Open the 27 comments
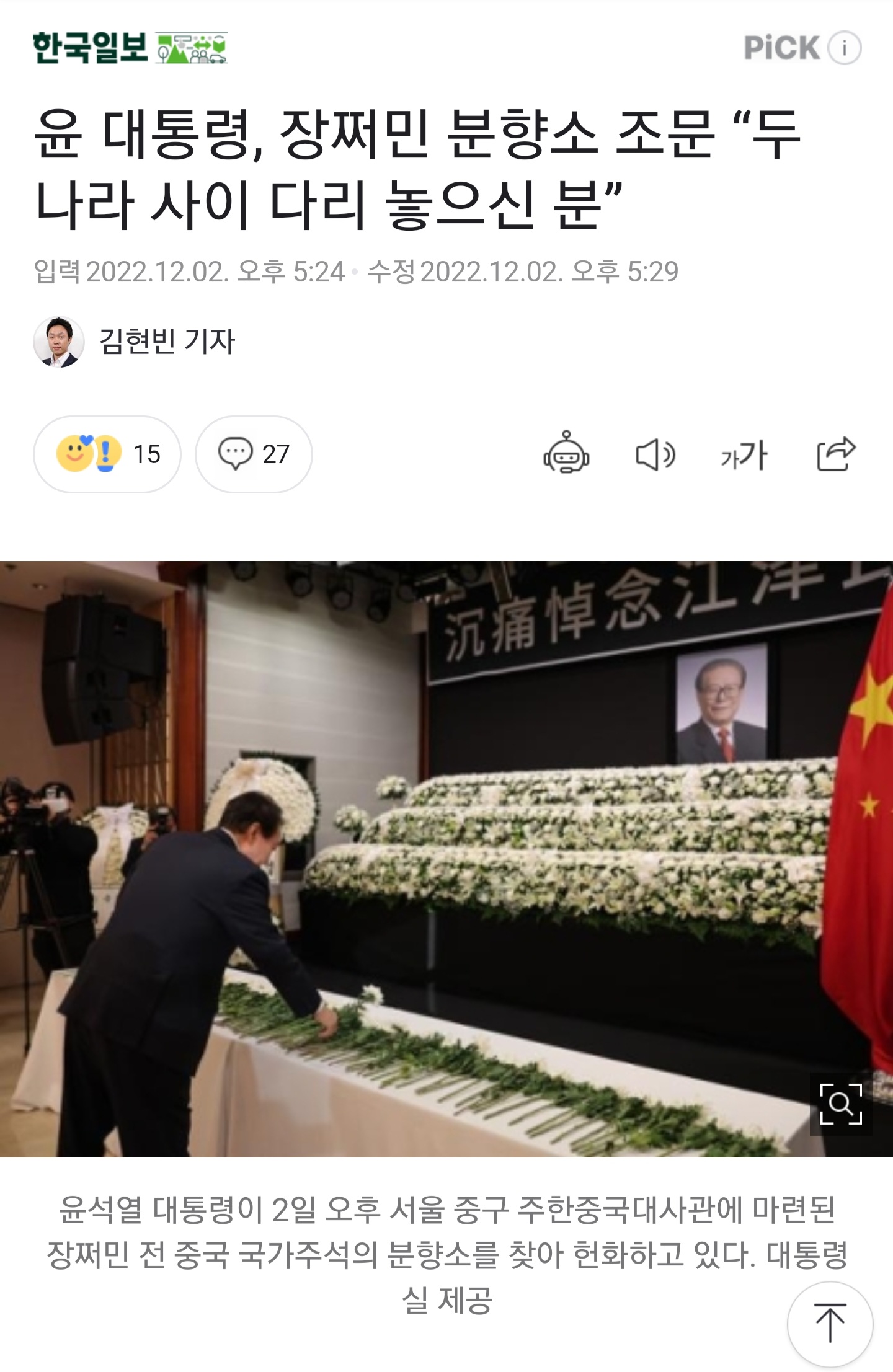 [254, 454]
